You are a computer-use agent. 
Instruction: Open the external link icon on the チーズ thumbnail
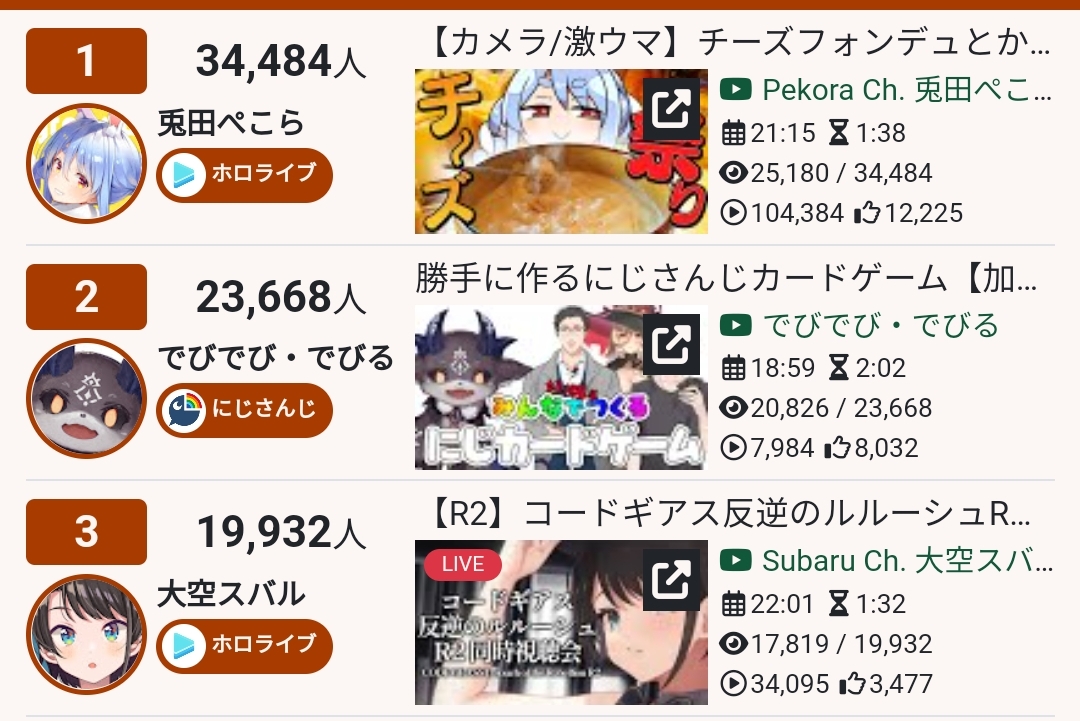click(x=671, y=109)
